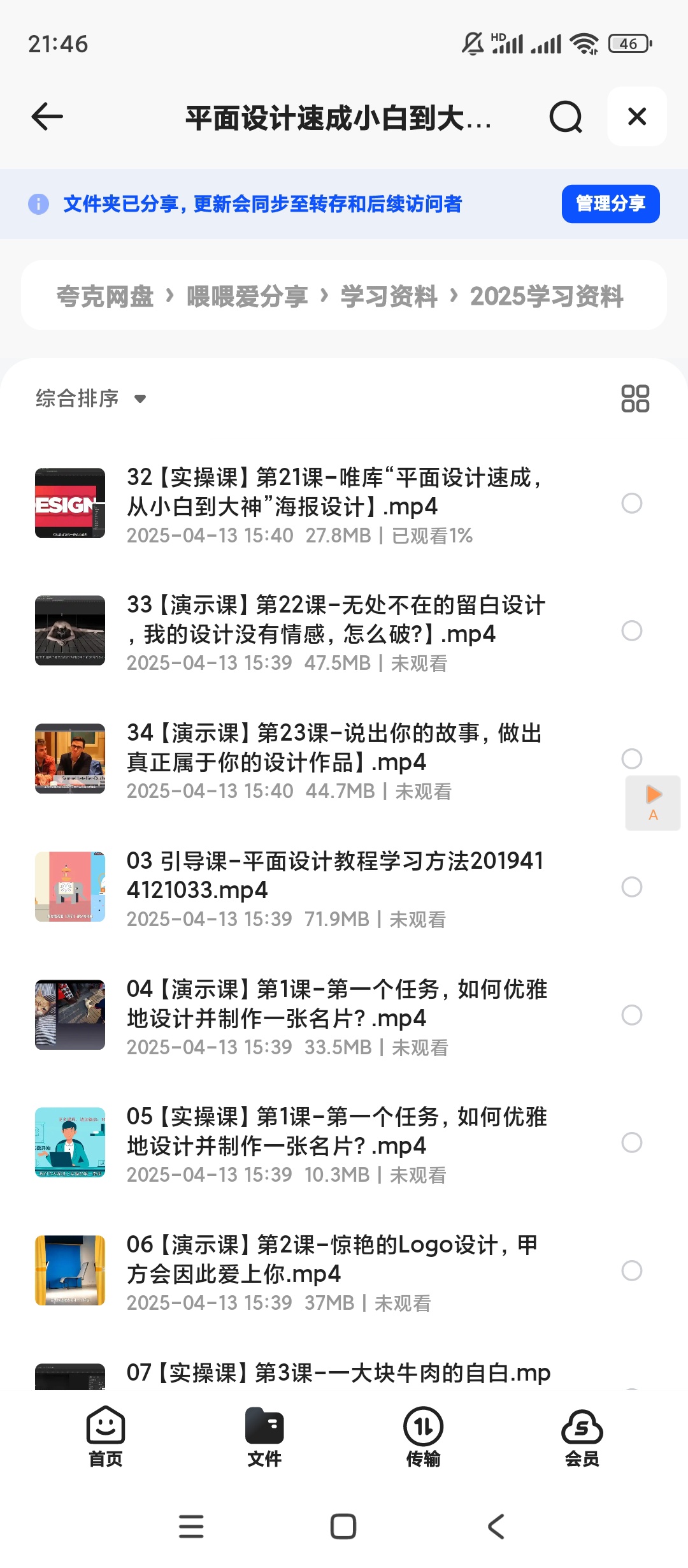Open the 综合排序 sort dropdown

pos(90,398)
